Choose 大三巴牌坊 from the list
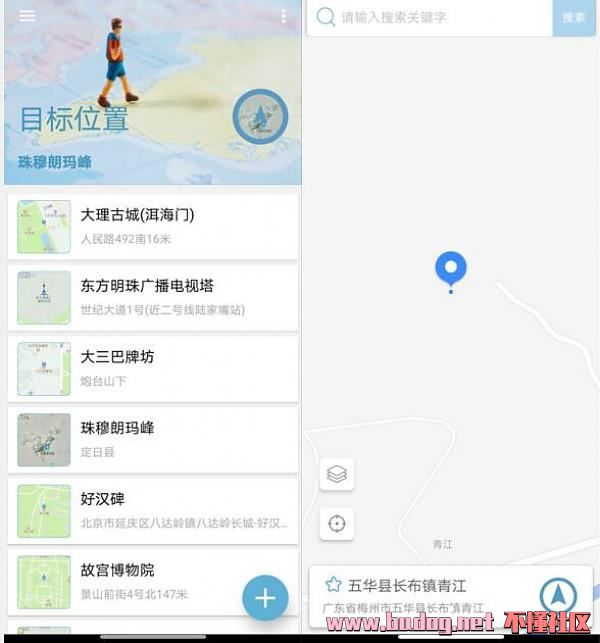 (153, 368)
